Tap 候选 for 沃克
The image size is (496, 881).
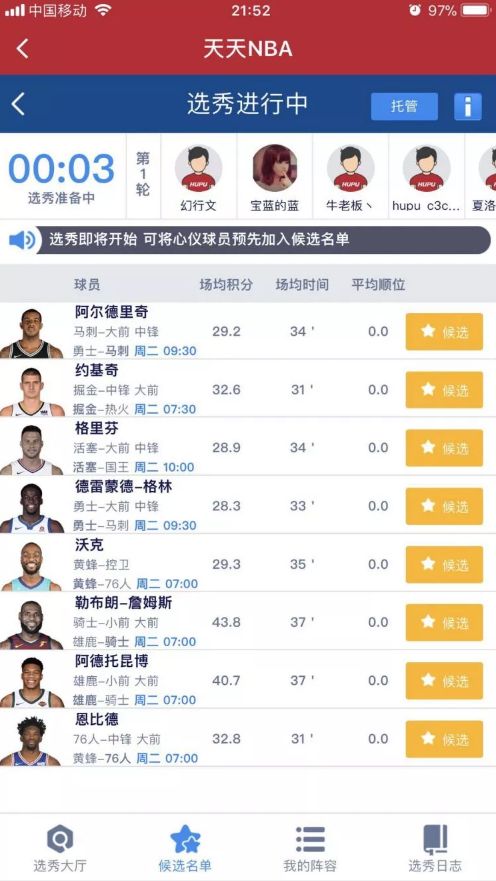[x=444, y=564]
